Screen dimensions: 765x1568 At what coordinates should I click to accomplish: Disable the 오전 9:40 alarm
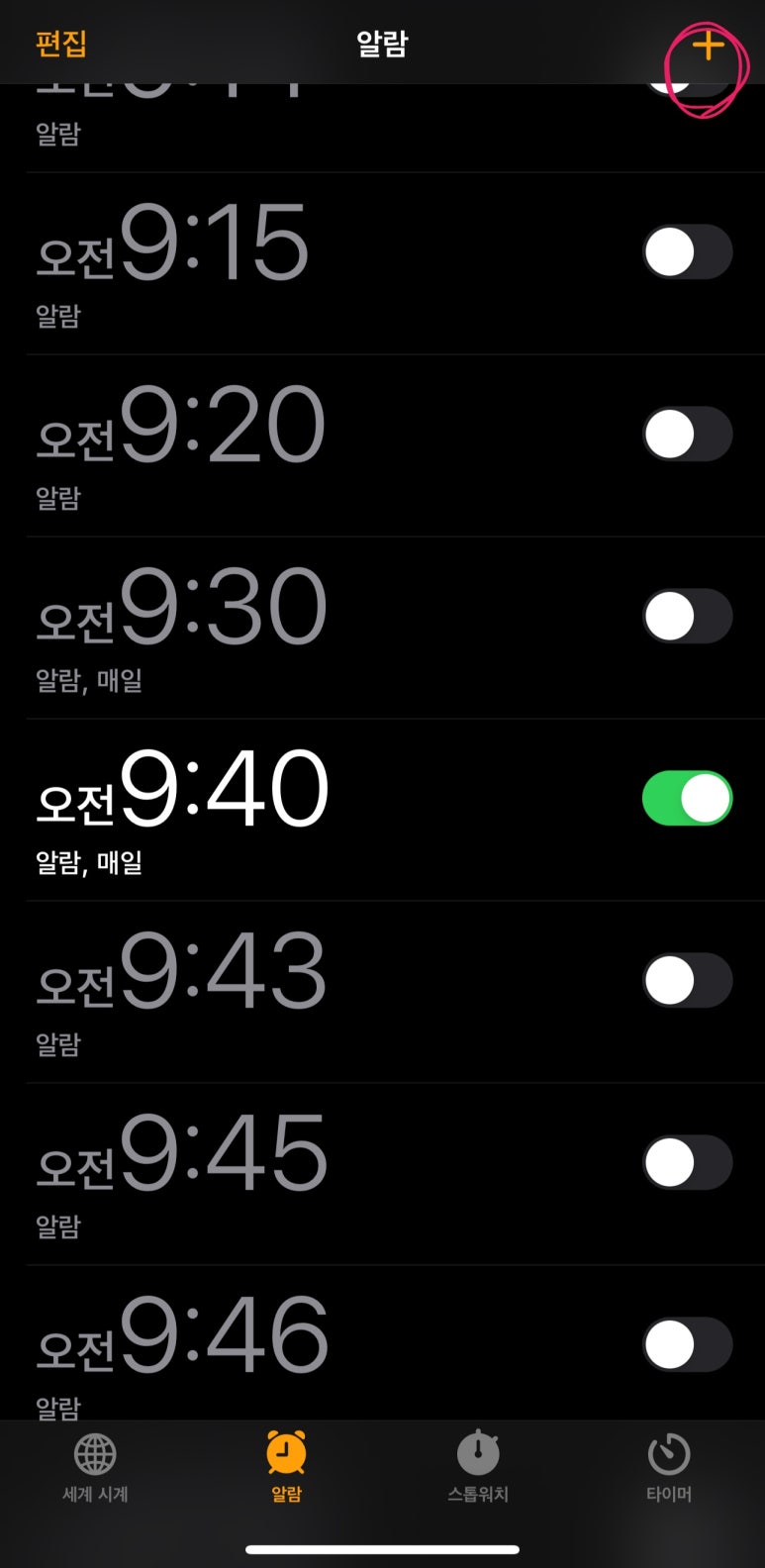tap(688, 799)
